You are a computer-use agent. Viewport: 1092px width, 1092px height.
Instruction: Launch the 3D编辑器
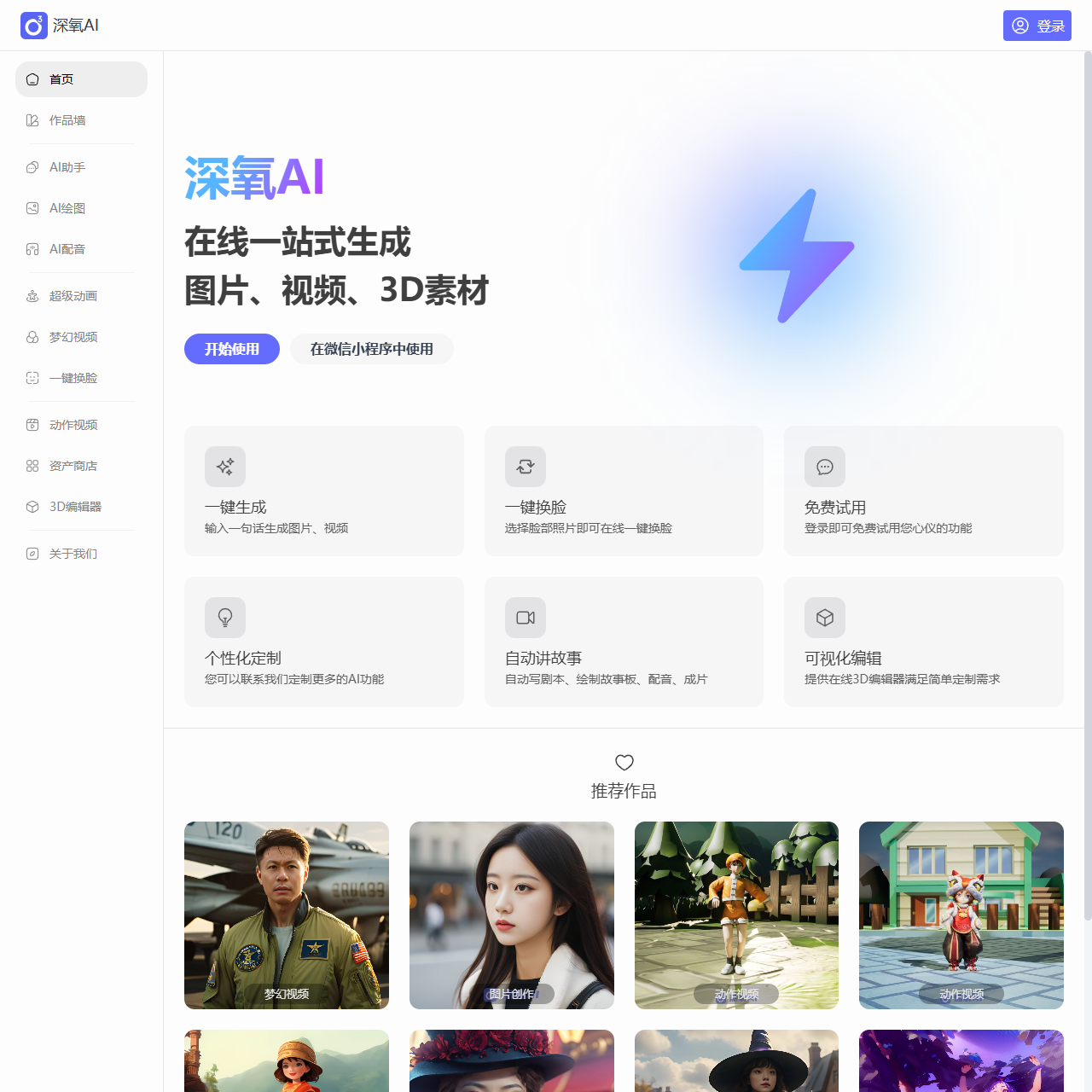[x=75, y=507]
